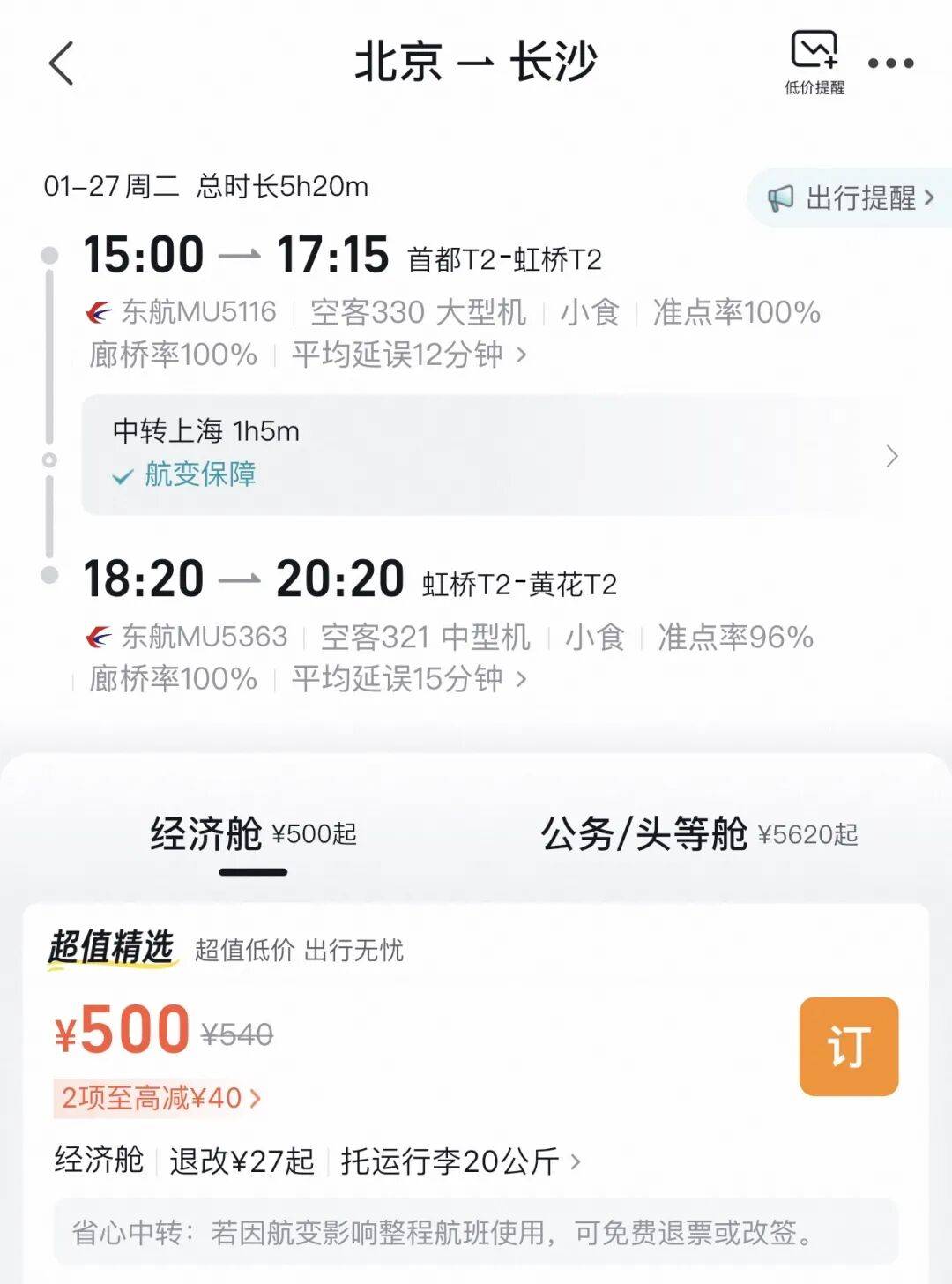Set a 低价提醒 price alert
The height and width of the screenshot is (1284, 952).
814,60
